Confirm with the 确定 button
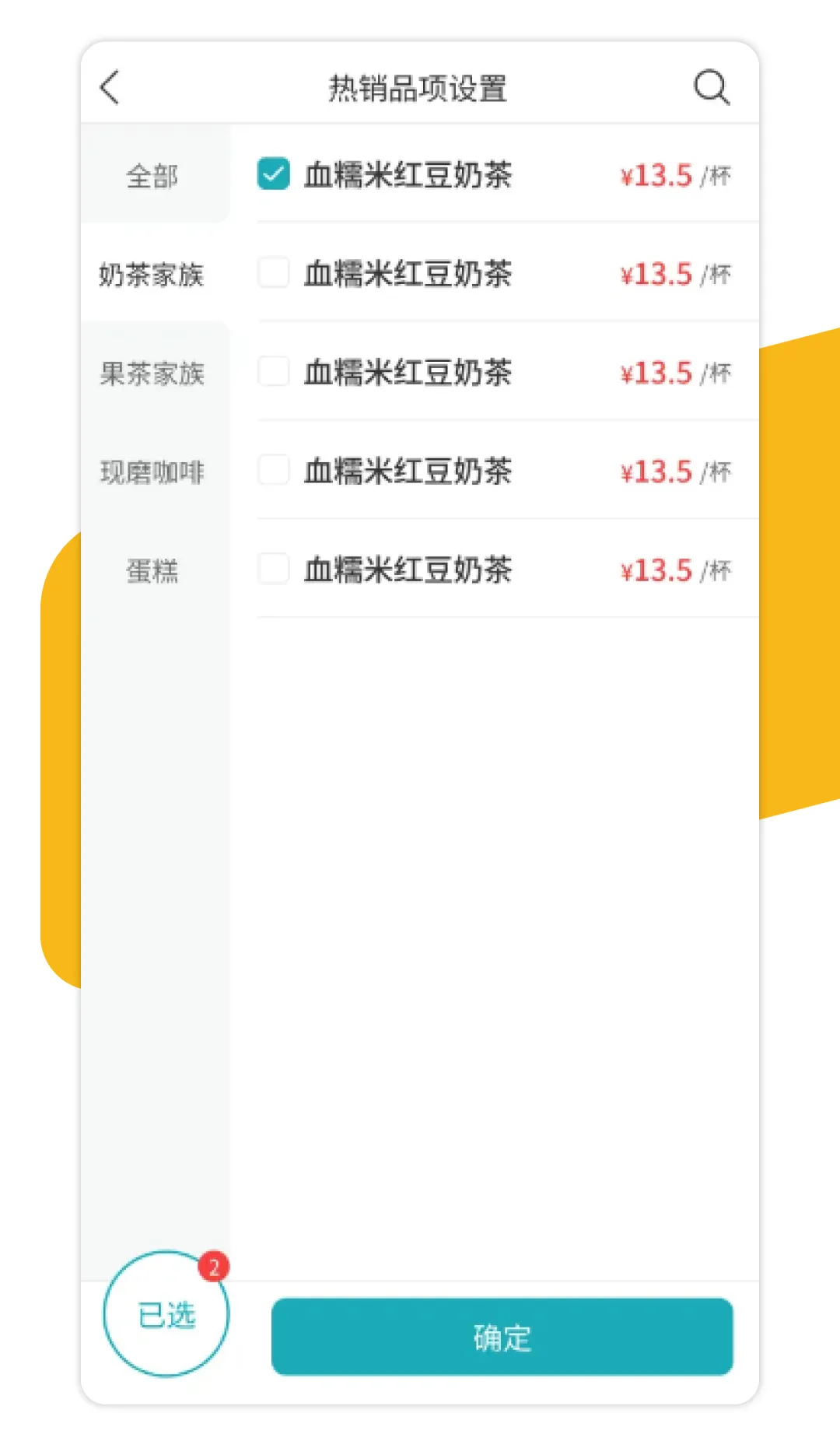840x1455 pixels. point(502,1337)
